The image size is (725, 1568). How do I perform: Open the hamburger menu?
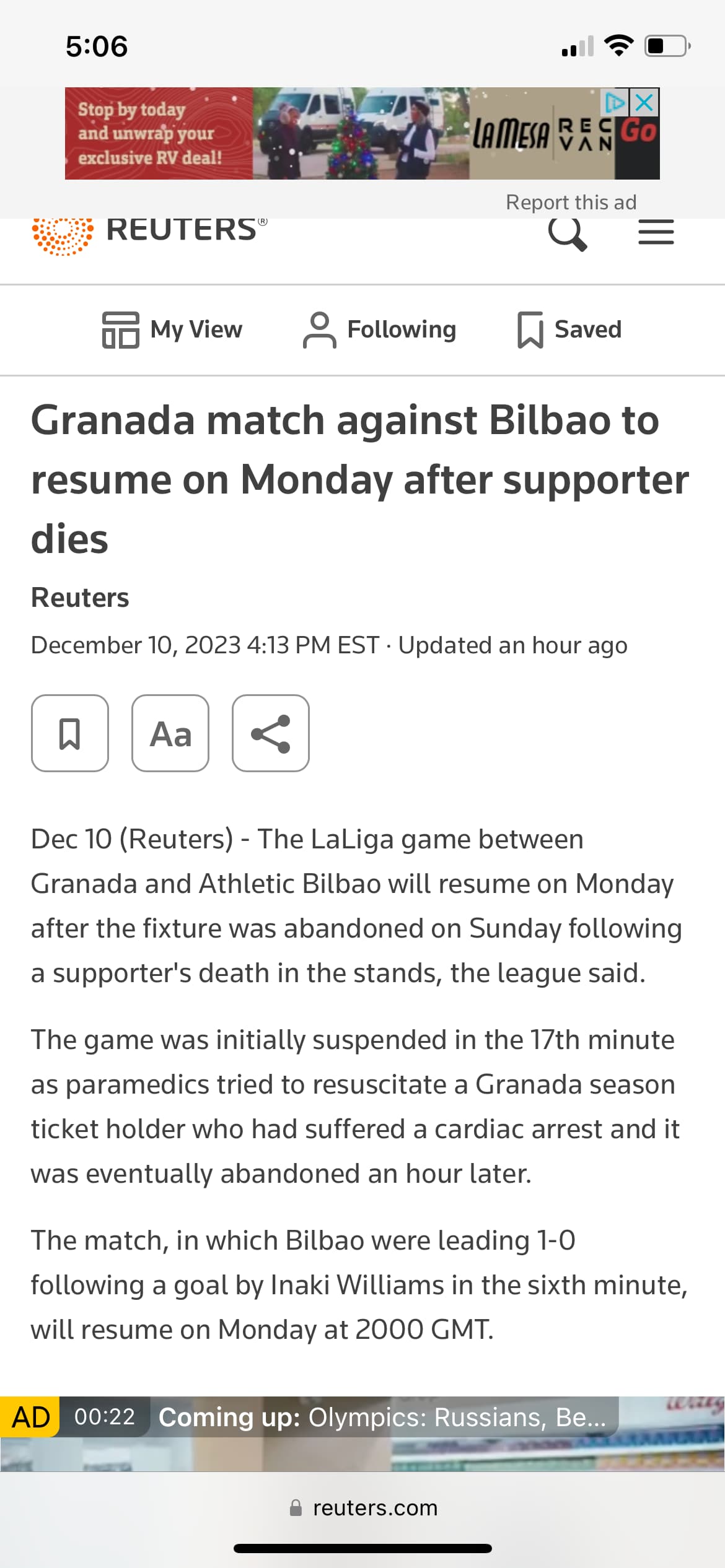656,233
